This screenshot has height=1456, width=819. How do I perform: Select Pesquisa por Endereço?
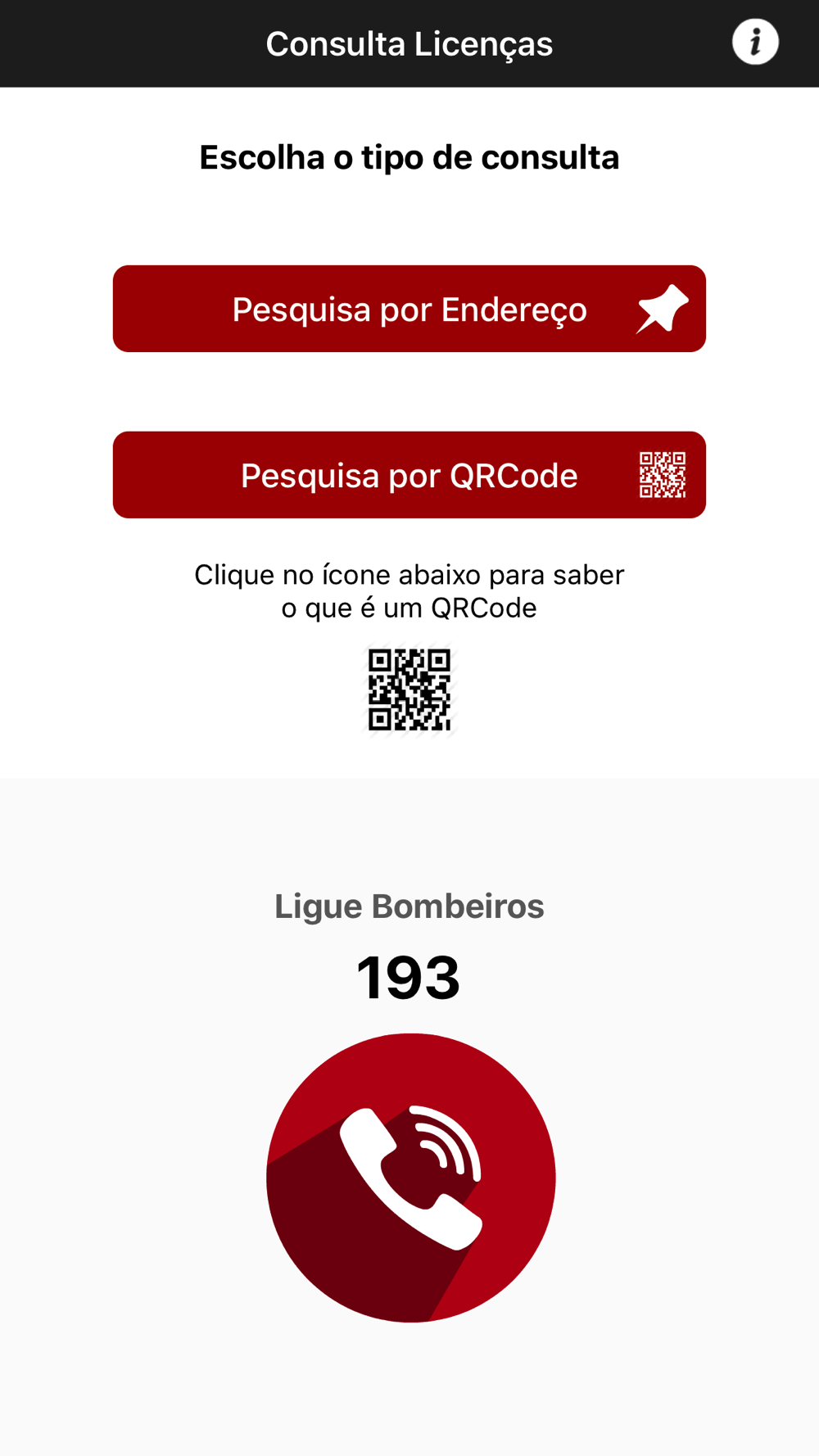click(409, 309)
